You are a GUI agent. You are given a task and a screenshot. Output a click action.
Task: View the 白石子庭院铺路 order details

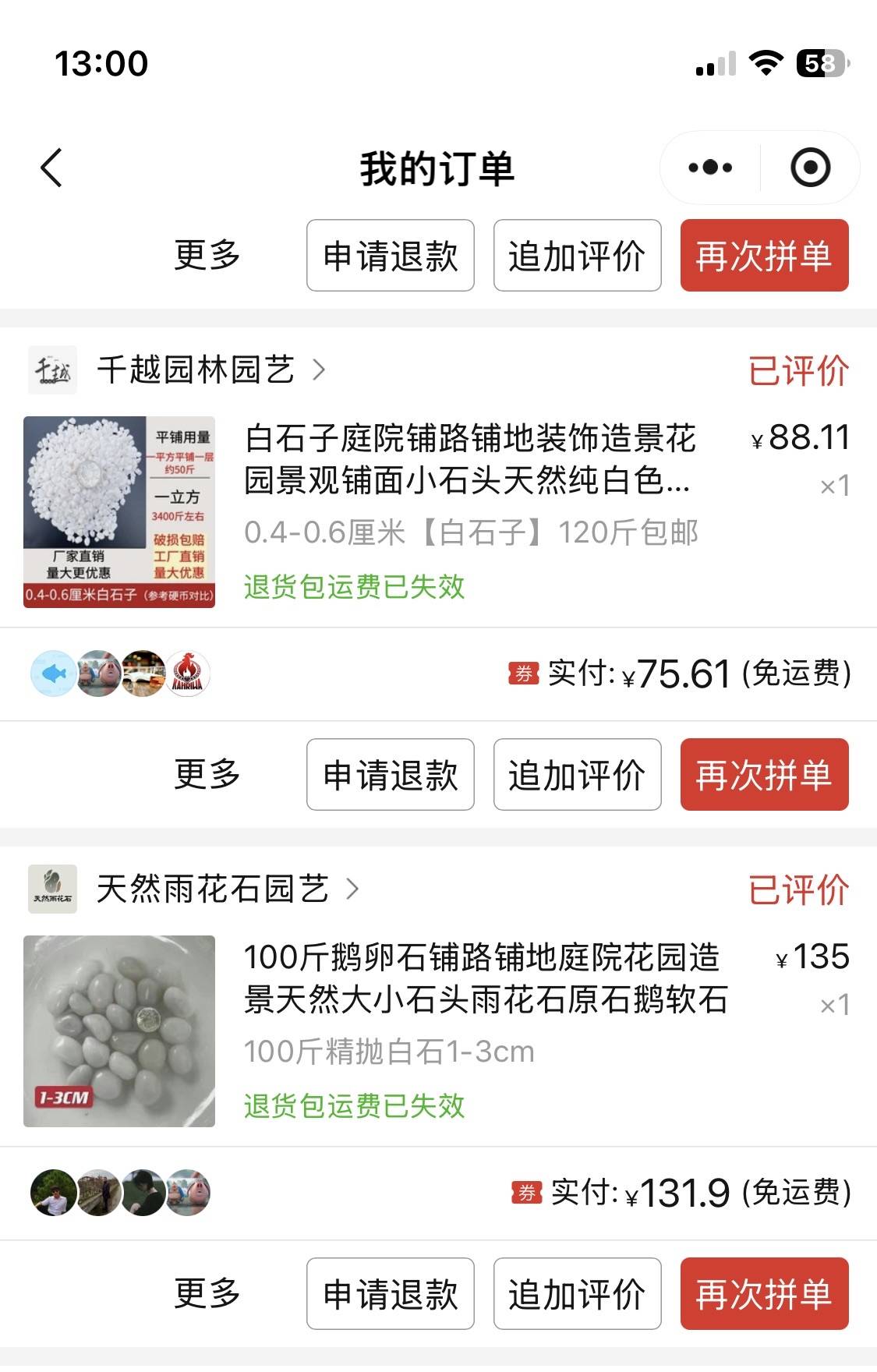point(468,460)
